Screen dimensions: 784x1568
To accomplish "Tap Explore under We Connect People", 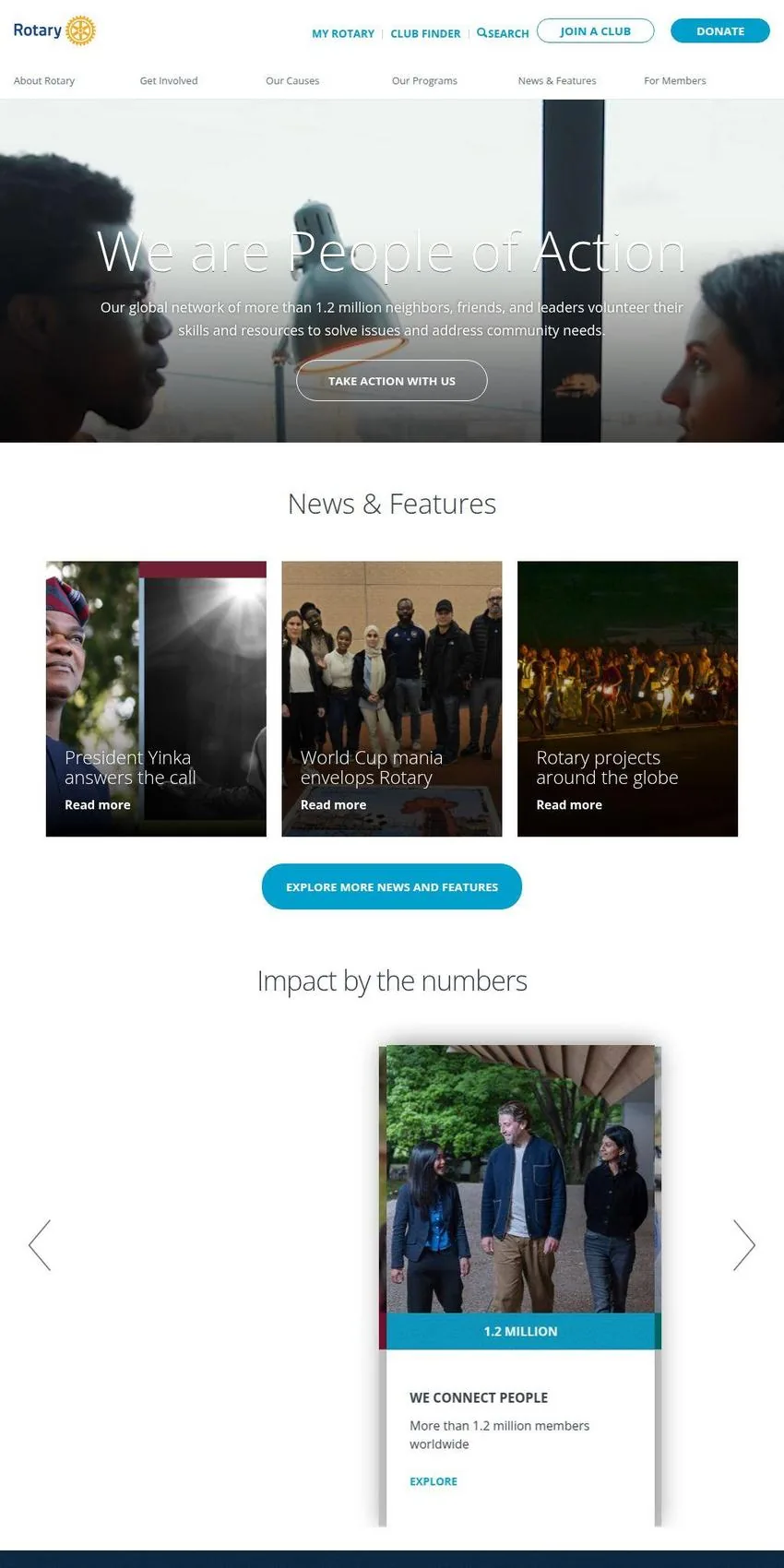I will point(434,1480).
